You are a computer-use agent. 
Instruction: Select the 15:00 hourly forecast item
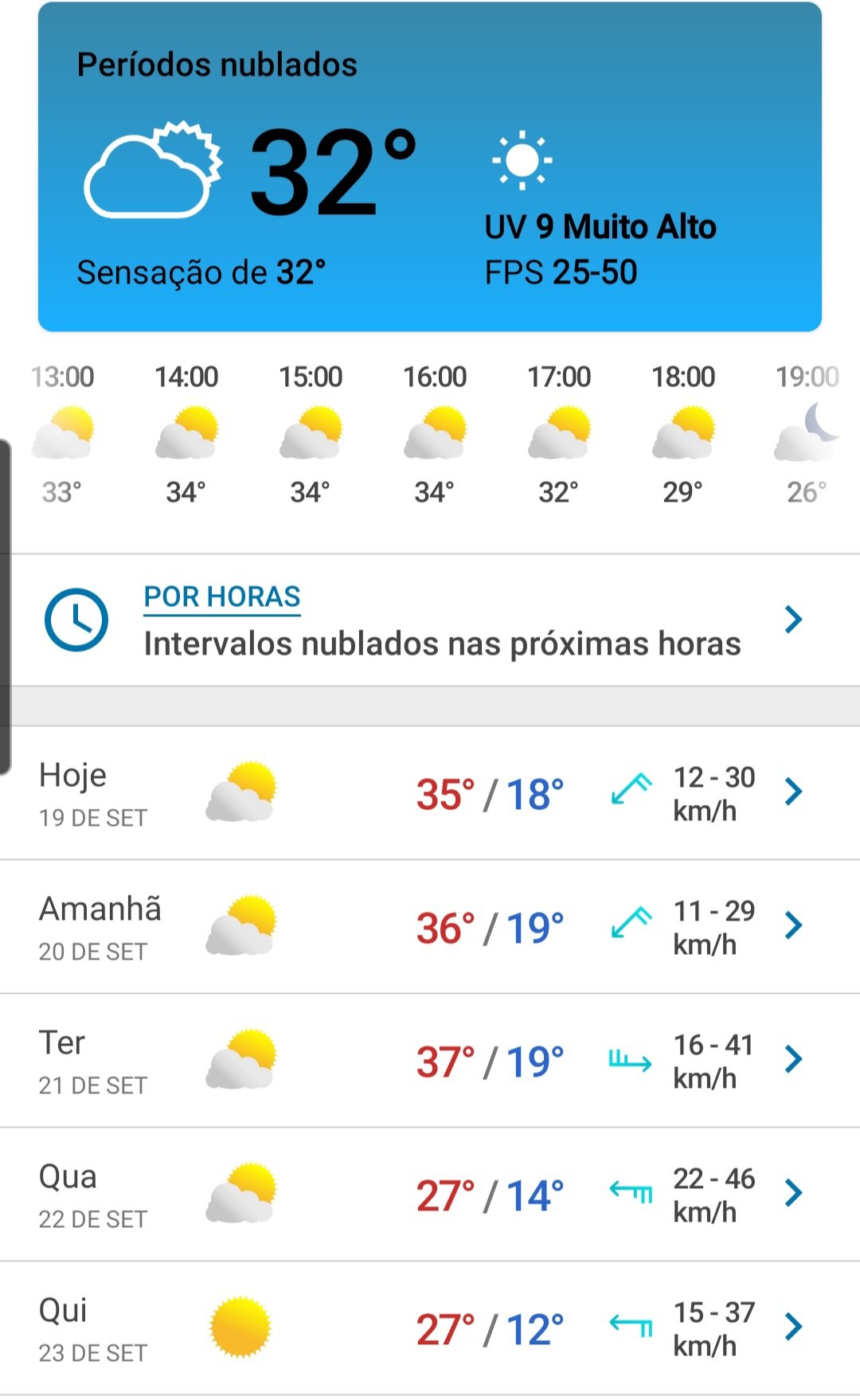pyautogui.click(x=311, y=434)
